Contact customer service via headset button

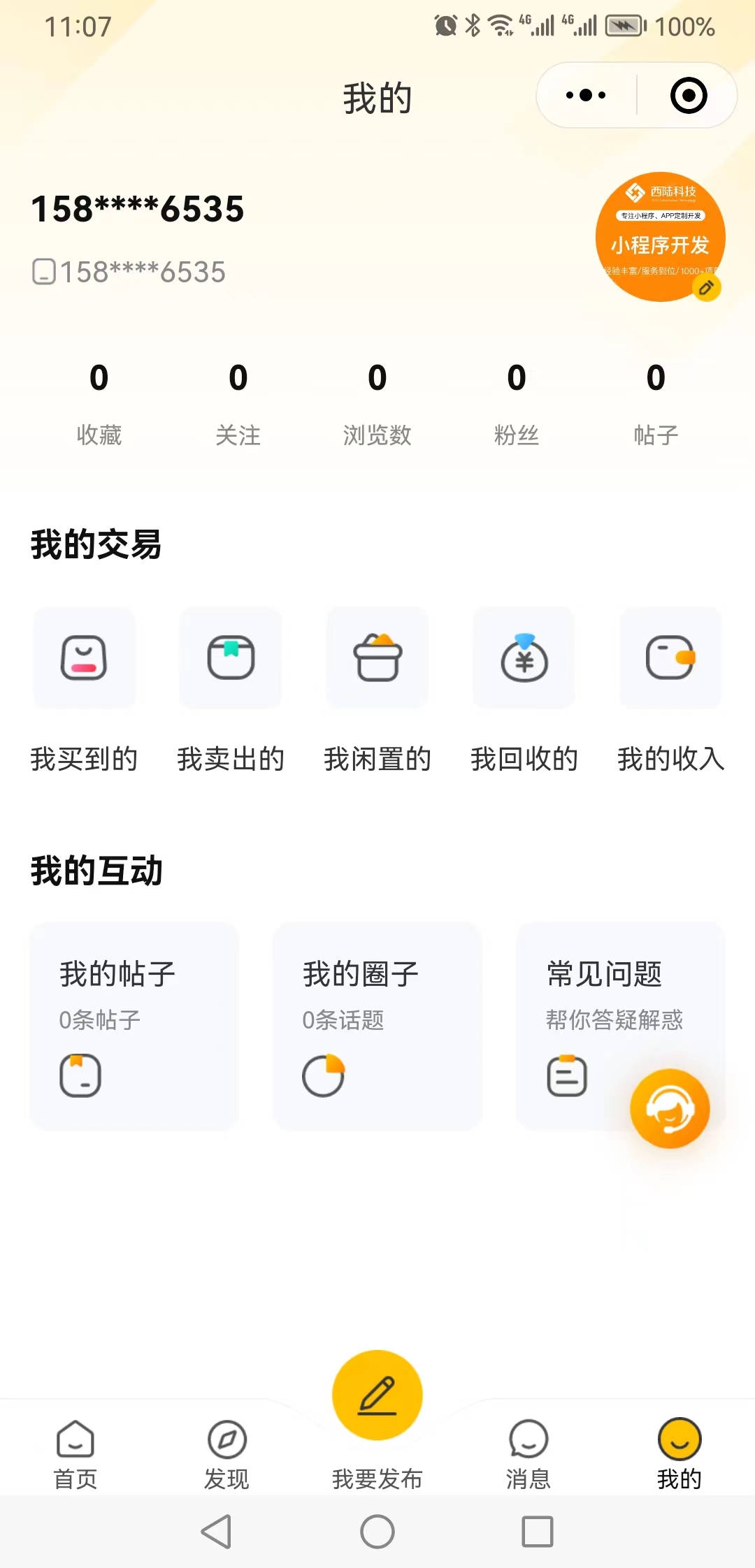pos(670,1108)
